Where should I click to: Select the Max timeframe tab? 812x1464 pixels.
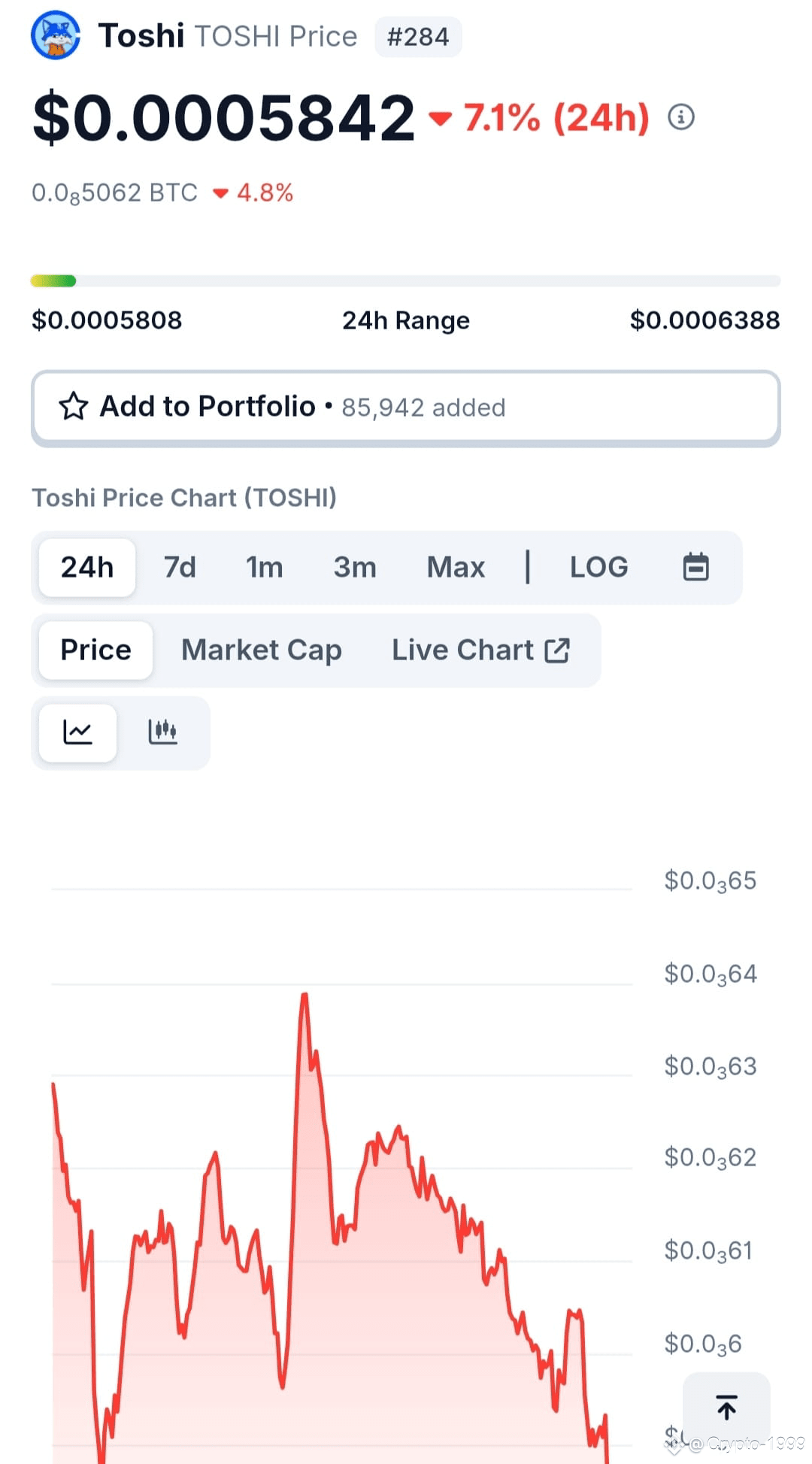click(456, 567)
